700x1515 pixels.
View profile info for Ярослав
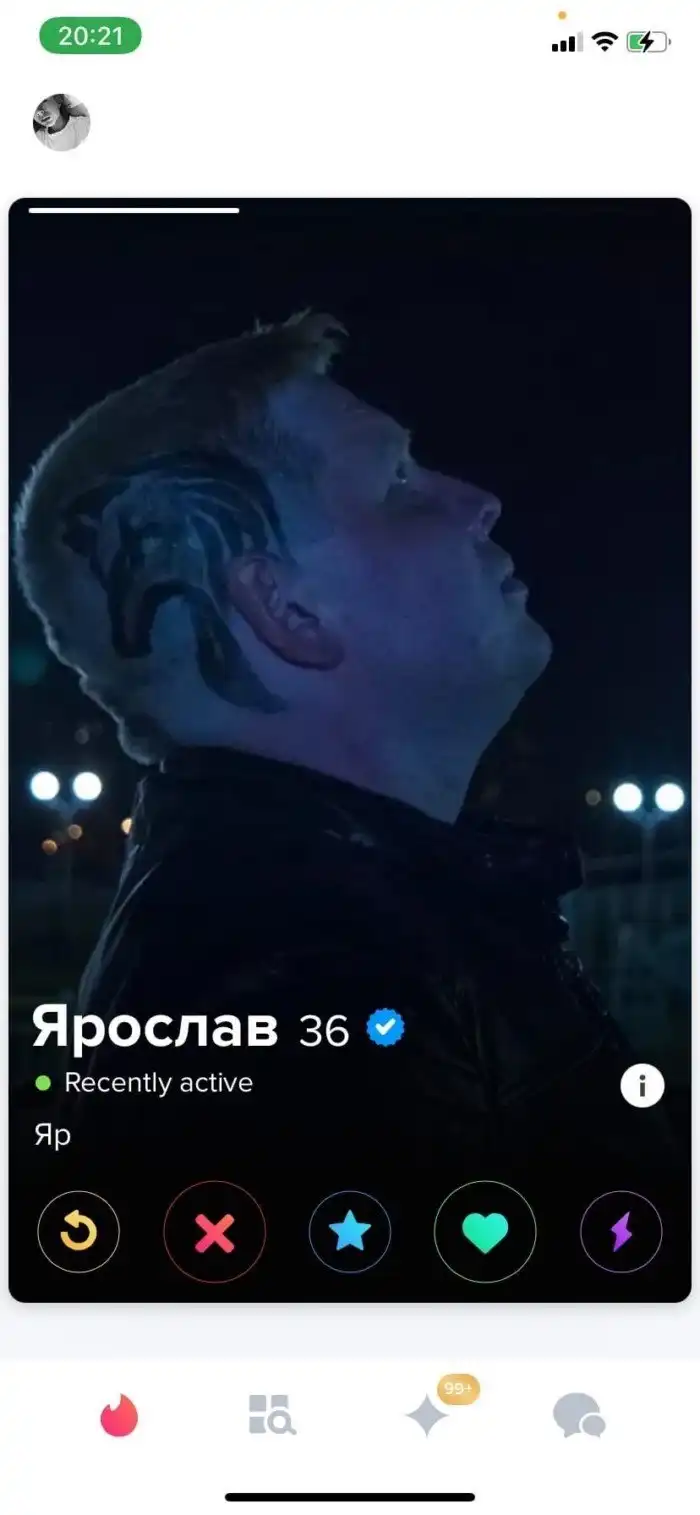pyautogui.click(x=642, y=1086)
